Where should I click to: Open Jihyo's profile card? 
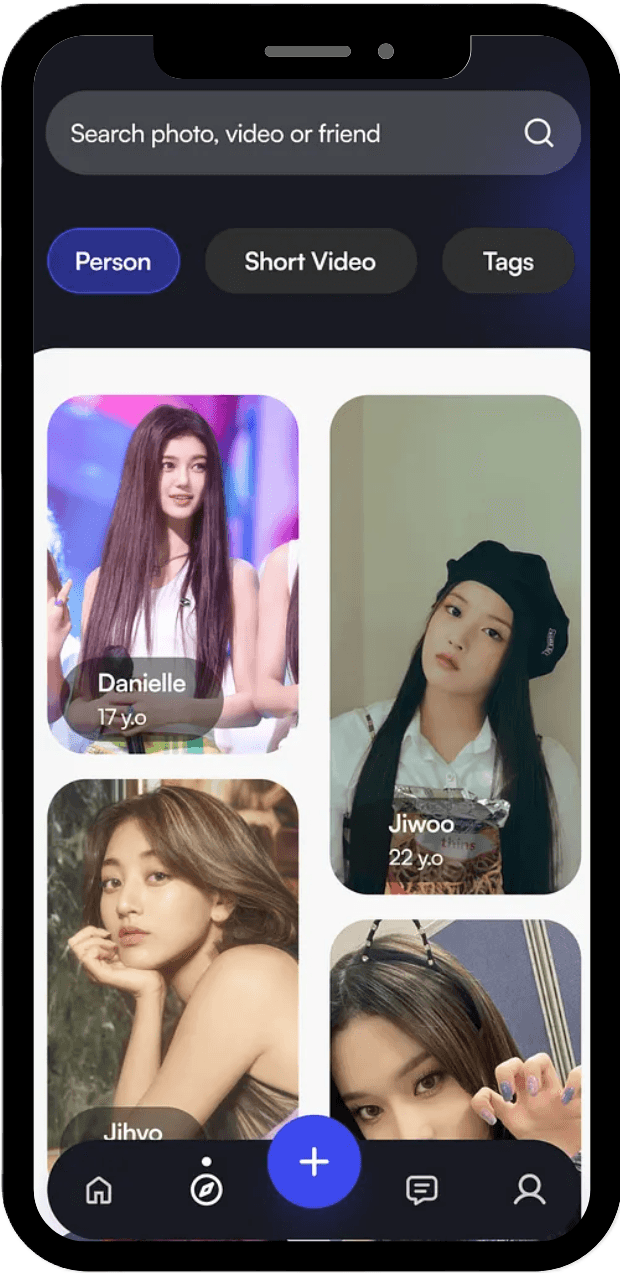(x=172, y=950)
